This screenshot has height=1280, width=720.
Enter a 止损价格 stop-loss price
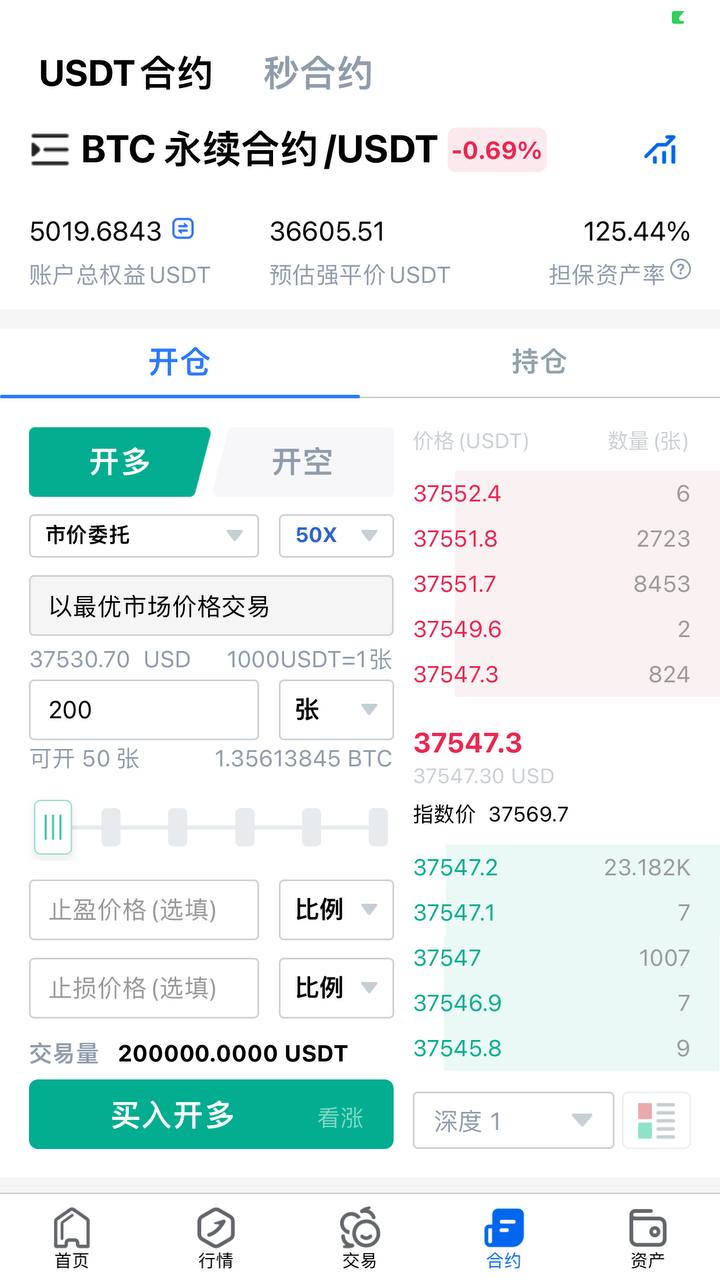144,988
